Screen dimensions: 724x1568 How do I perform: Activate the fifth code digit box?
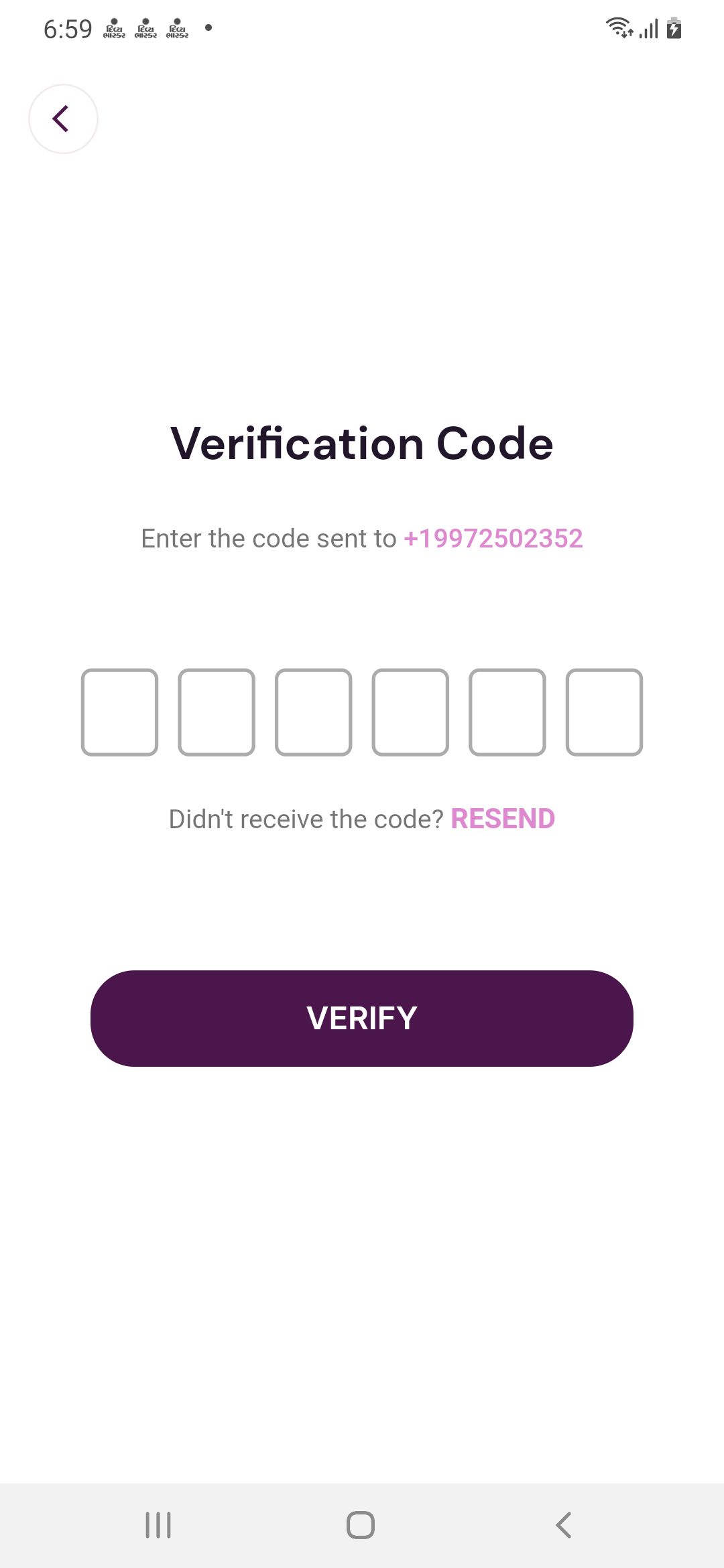click(x=507, y=712)
